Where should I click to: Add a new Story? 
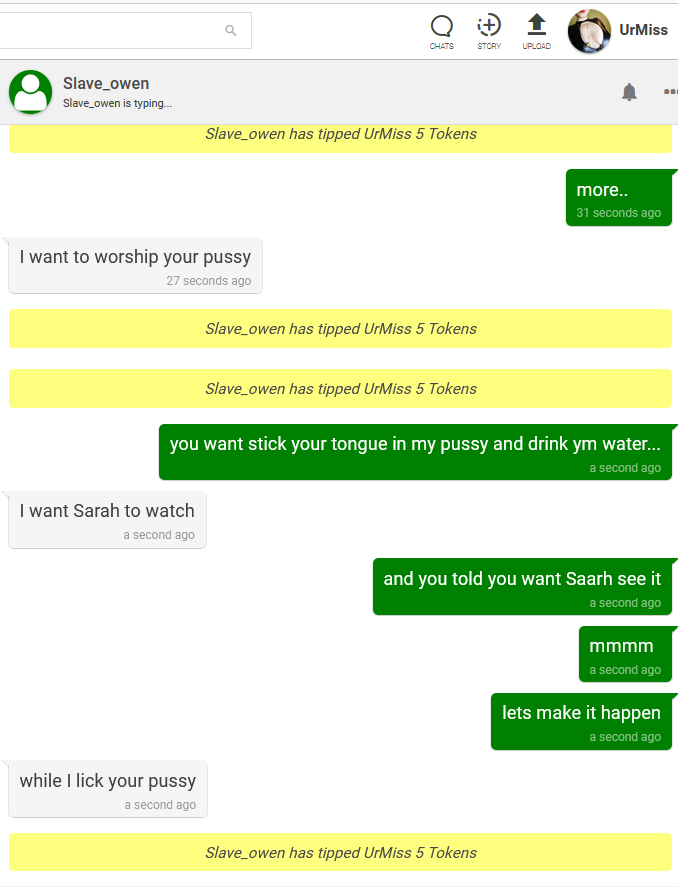pos(489,31)
